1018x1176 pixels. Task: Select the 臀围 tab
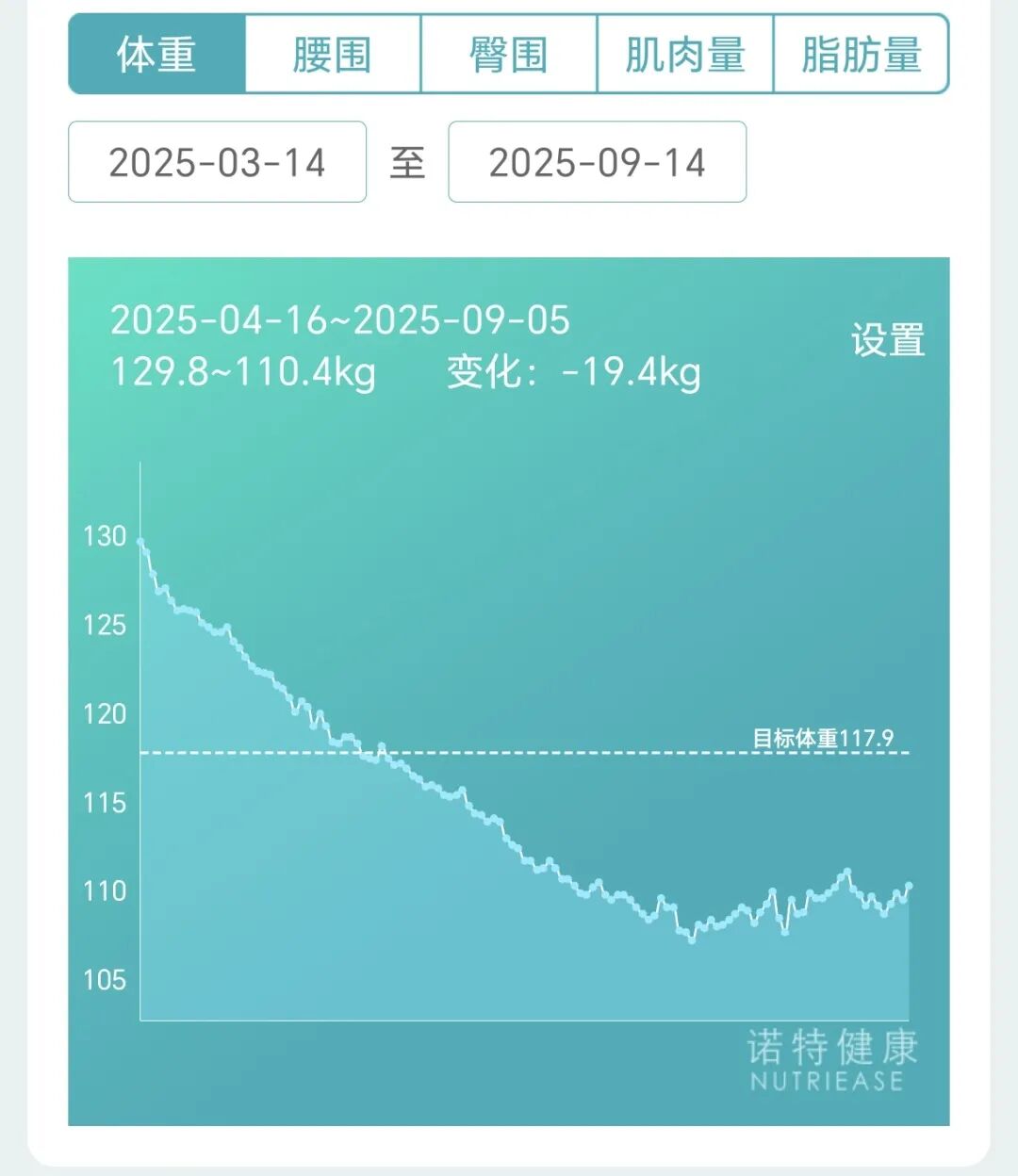pyautogui.click(x=509, y=55)
